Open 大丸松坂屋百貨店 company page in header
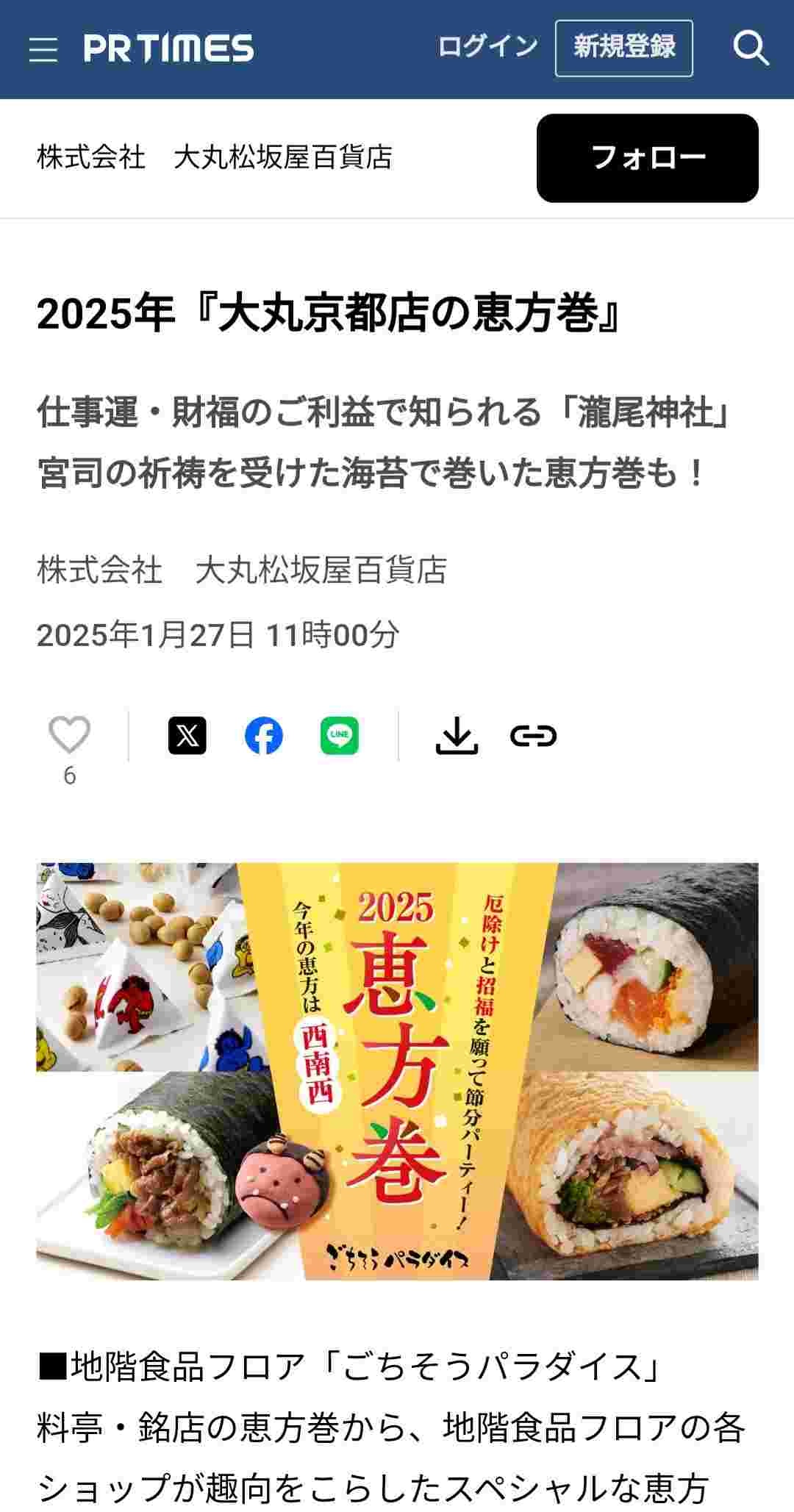The width and height of the screenshot is (794, 1512). point(215,157)
